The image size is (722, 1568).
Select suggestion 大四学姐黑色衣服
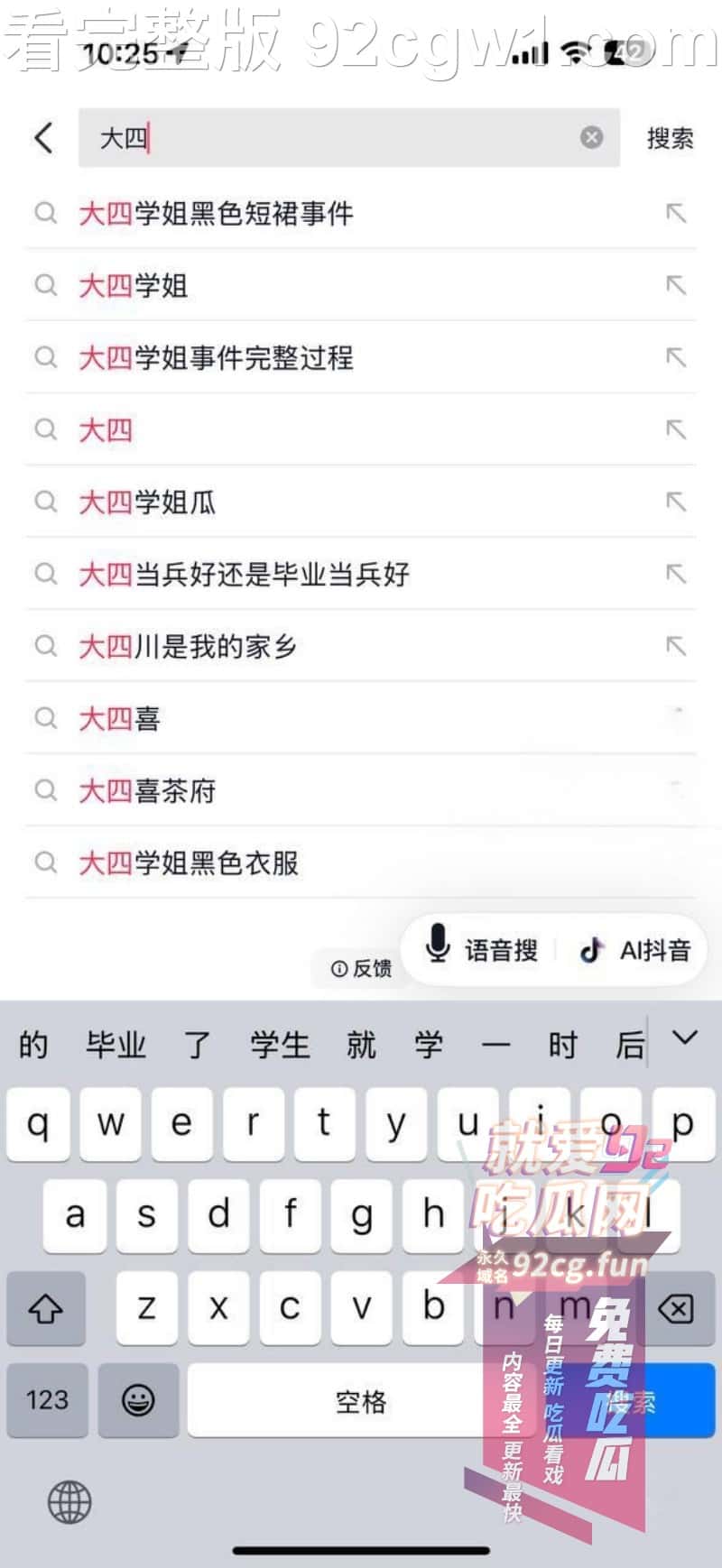(190, 863)
